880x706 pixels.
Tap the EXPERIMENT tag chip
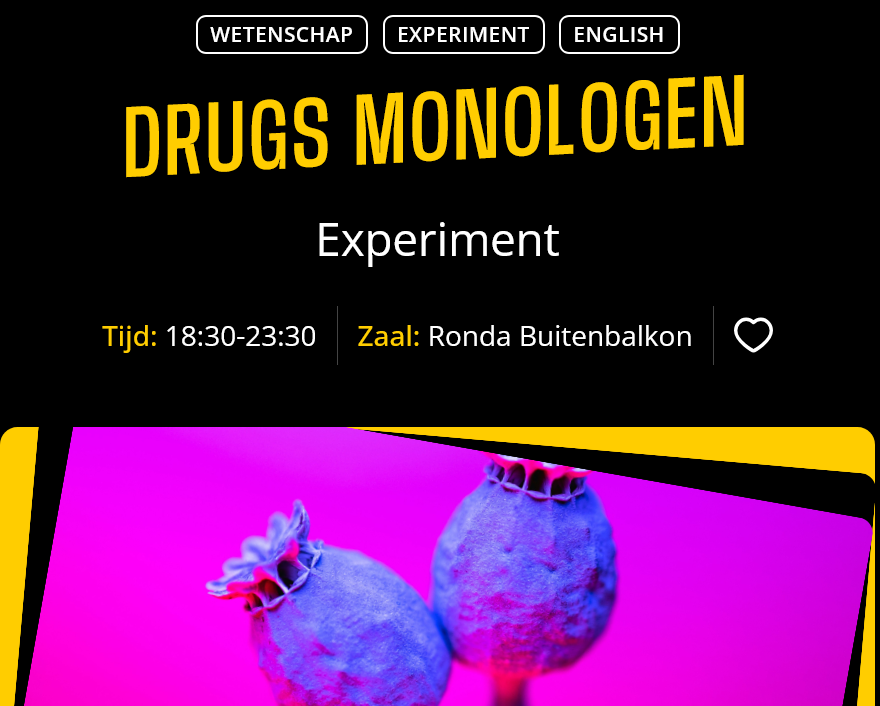(x=463, y=34)
